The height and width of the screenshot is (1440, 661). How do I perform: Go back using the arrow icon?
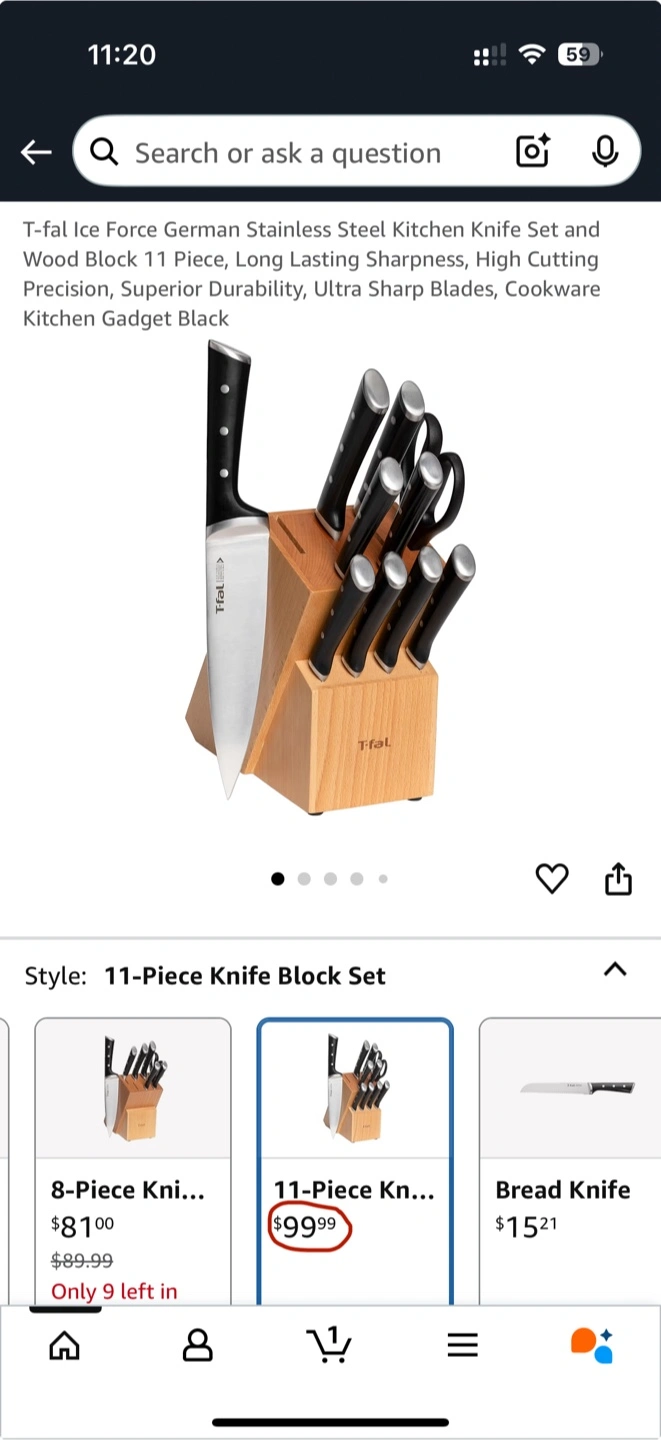point(36,152)
